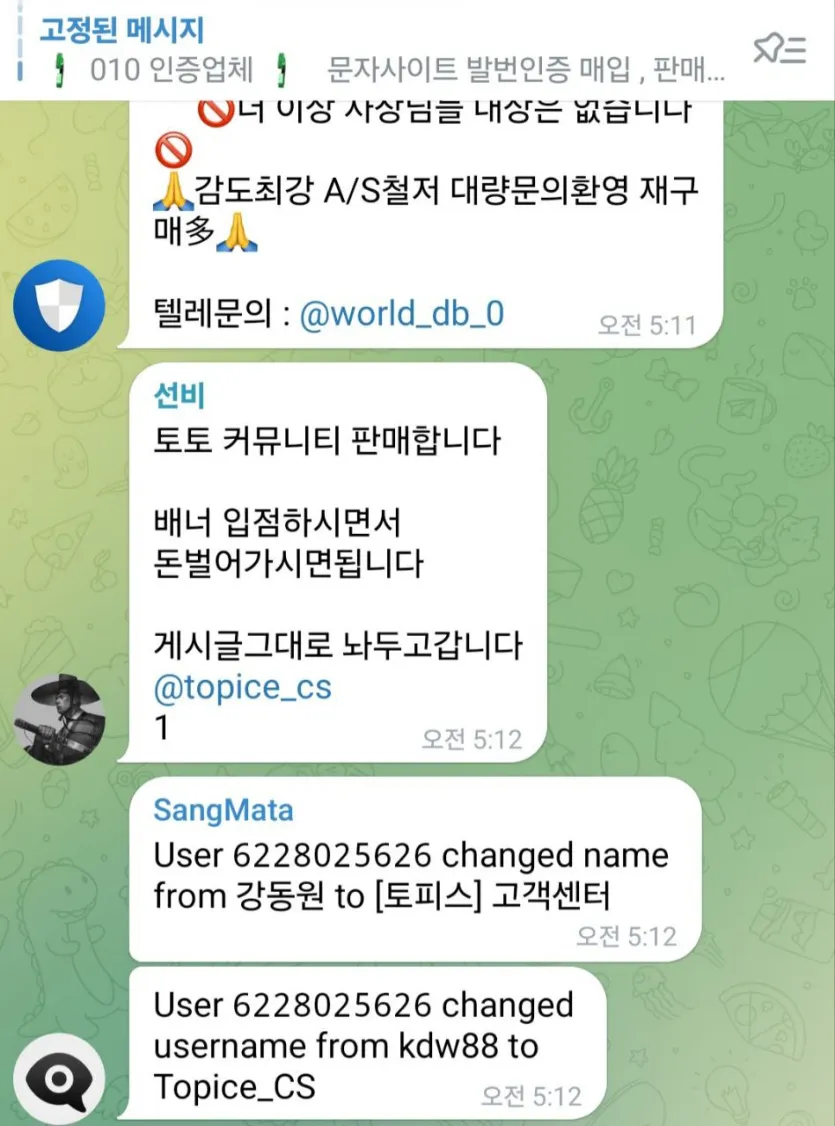835x1126 pixels.
Task: Open the @world_db_0 mention link
Action: 402,314
